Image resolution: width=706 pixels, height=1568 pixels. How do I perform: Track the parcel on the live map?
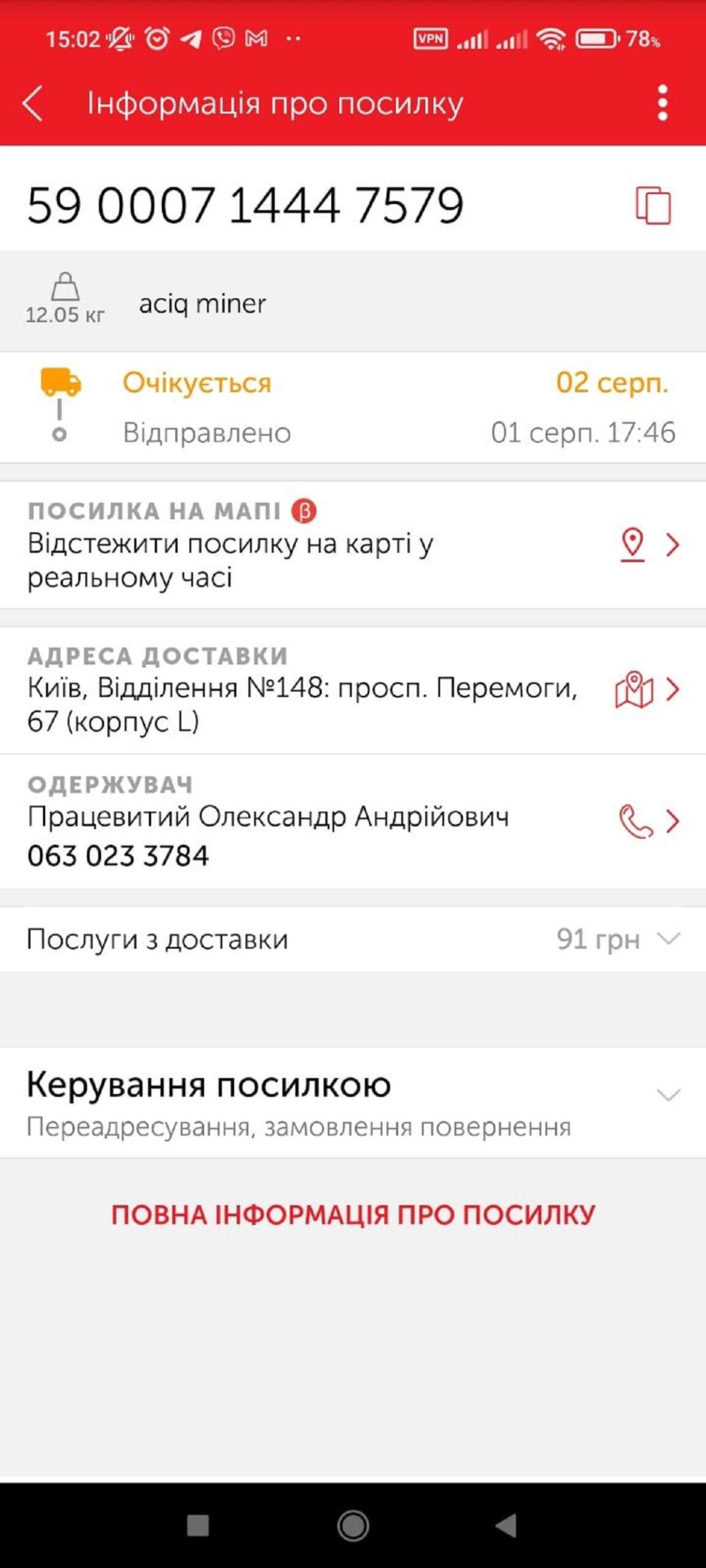633,544
